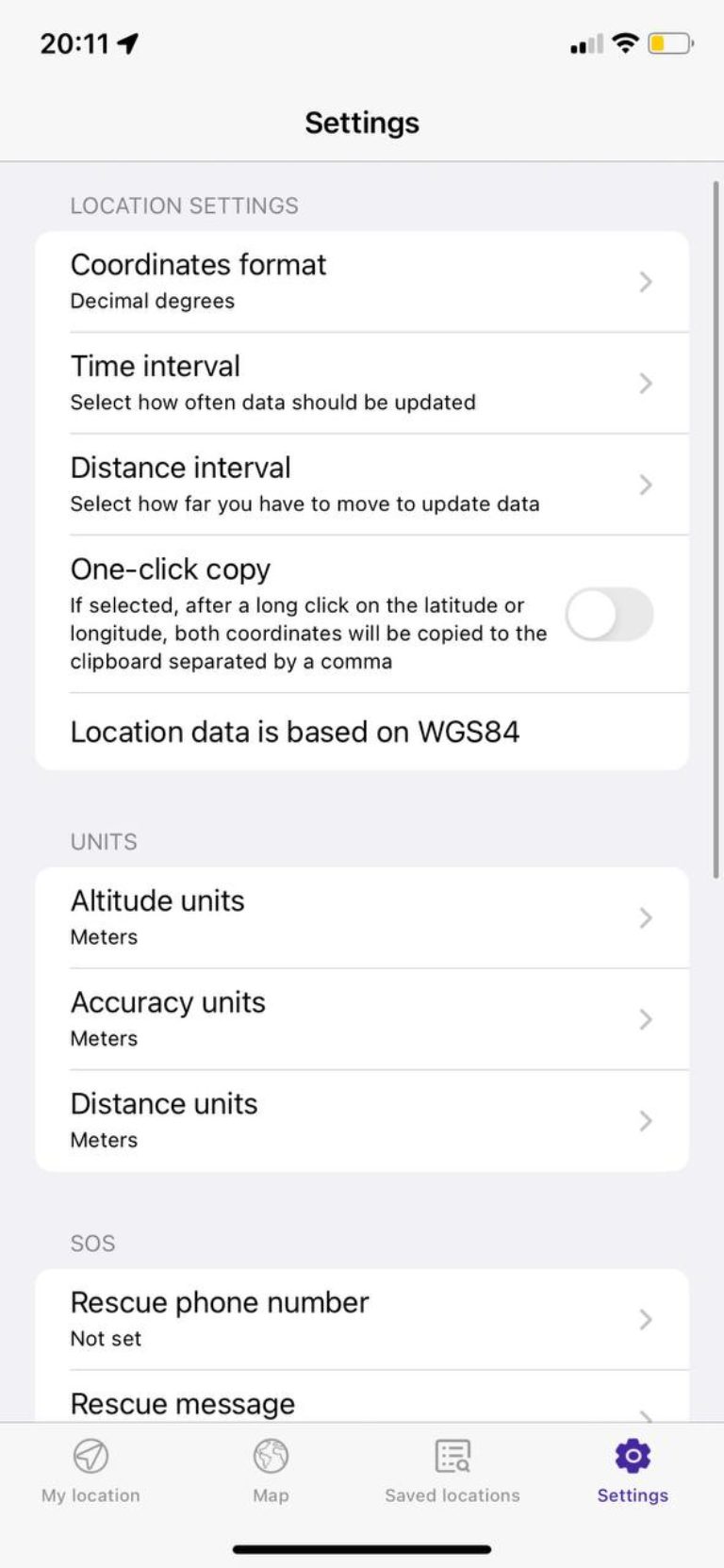Tap the battery indicator icon
The height and width of the screenshot is (1568, 724).
670,42
